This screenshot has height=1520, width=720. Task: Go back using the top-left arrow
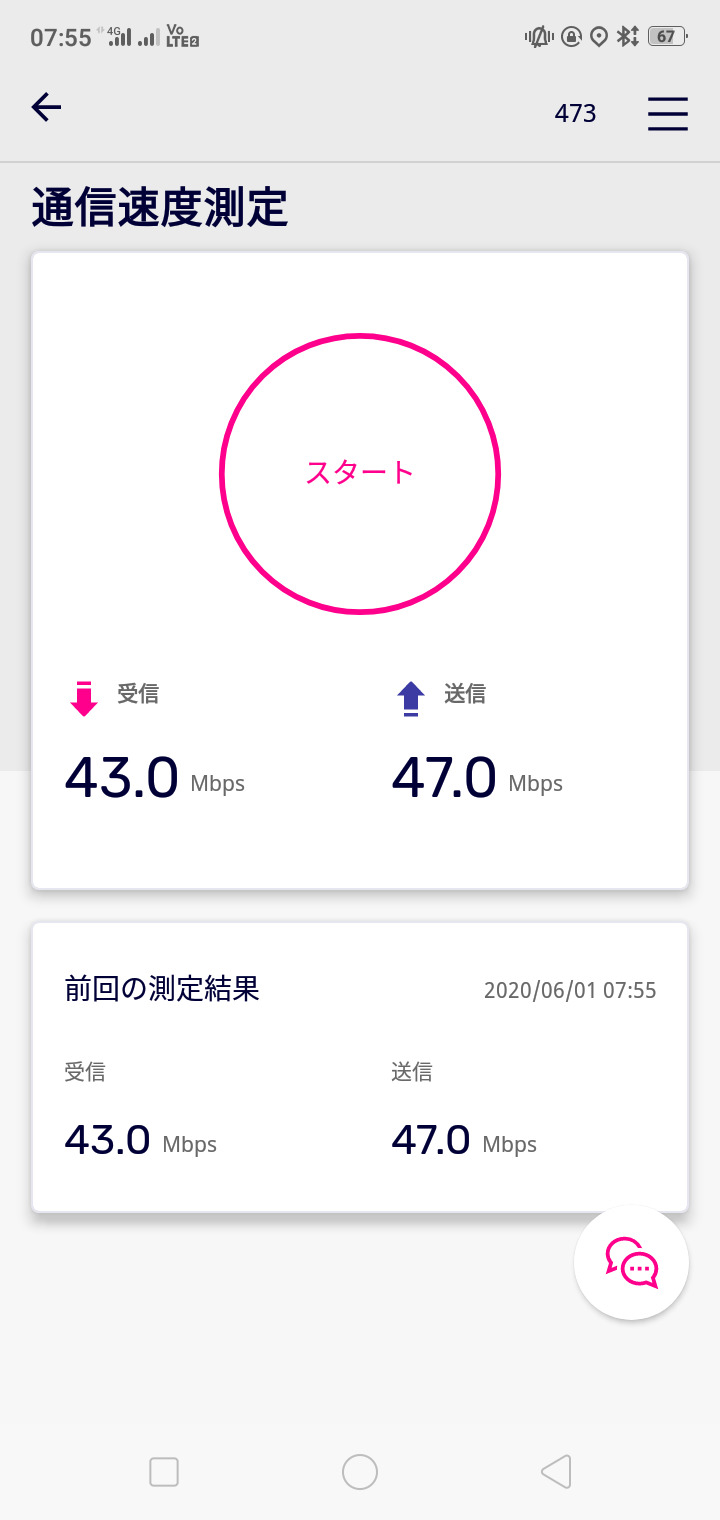(47, 108)
